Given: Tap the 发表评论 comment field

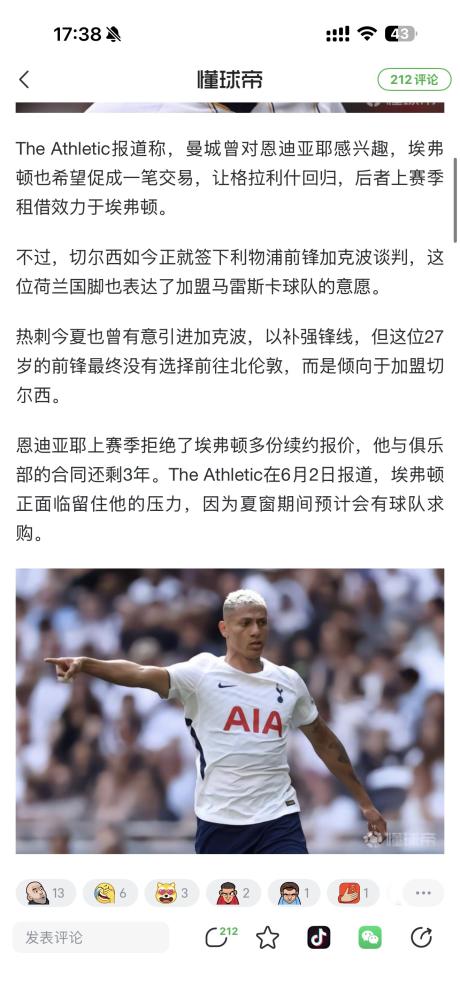Looking at the screenshot, I should 90,937.
